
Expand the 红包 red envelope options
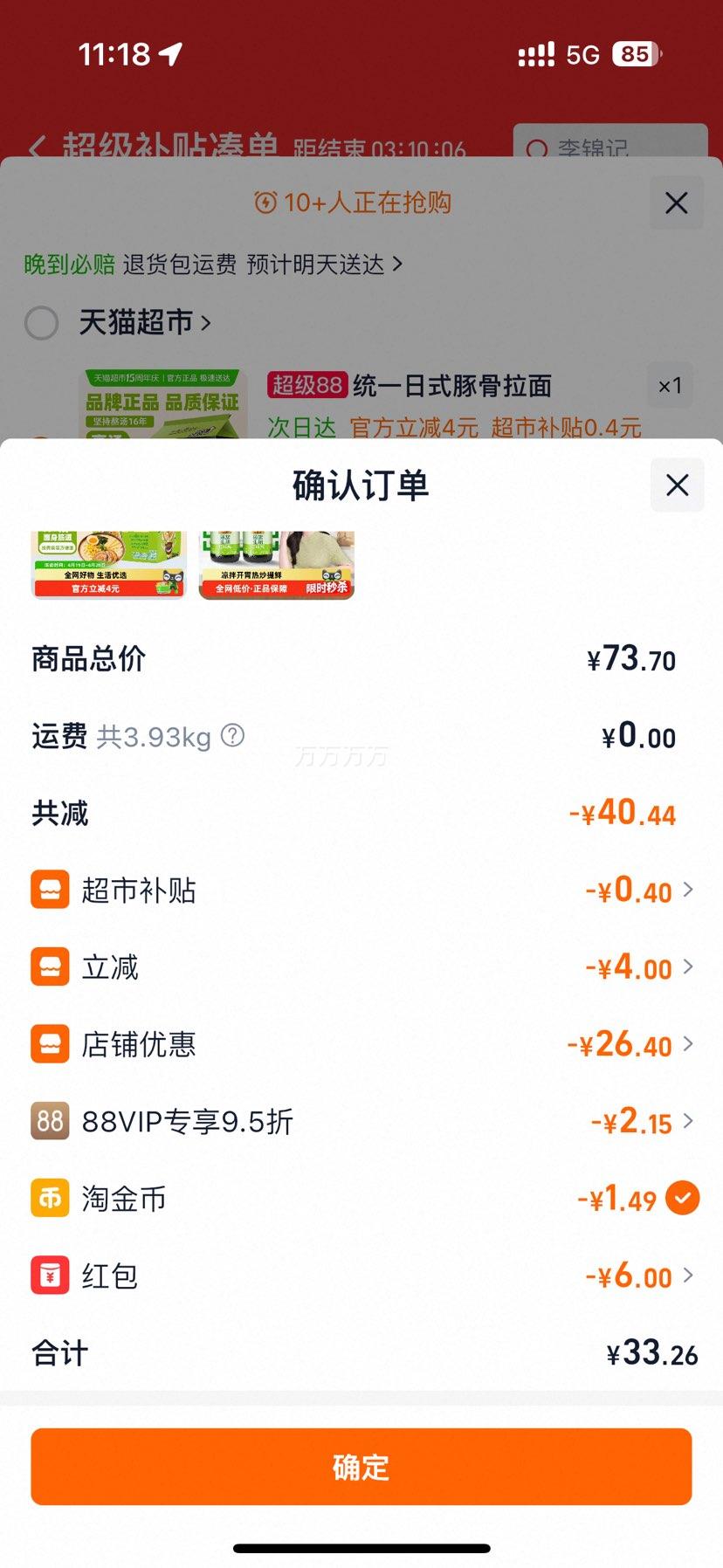pos(689,1276)
